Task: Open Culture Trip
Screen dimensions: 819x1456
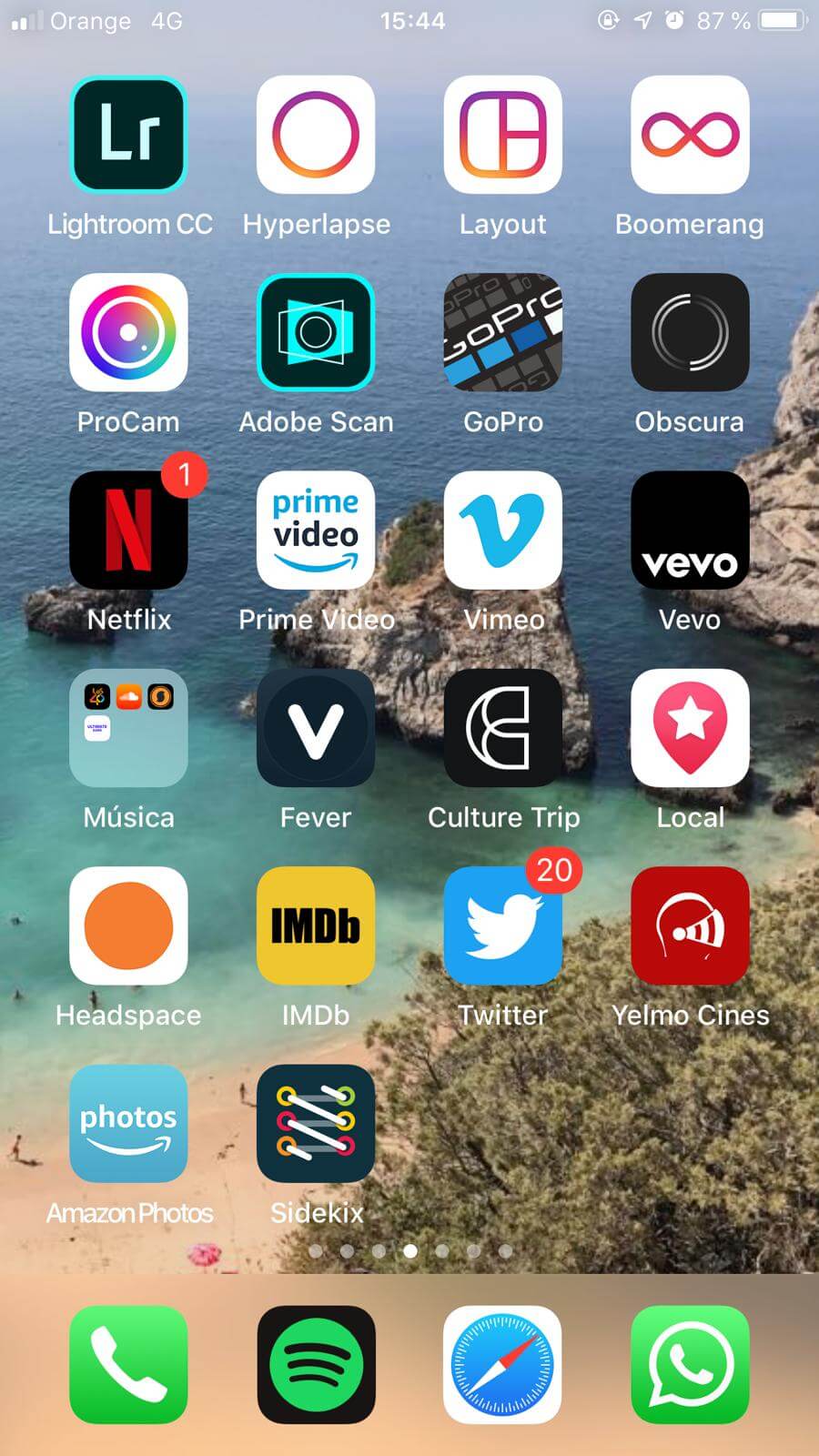Action: pos(502,728)
